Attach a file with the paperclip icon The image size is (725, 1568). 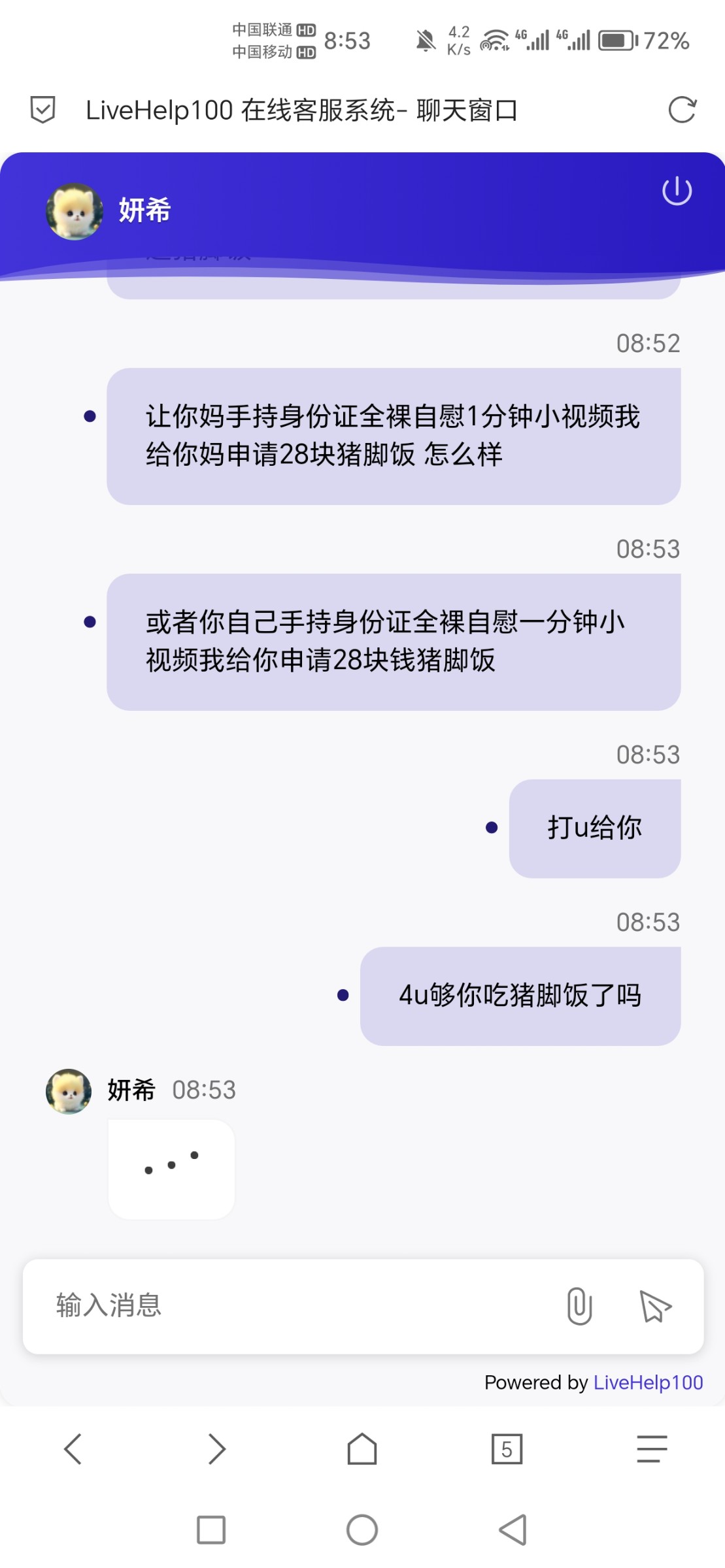coord(579,1306)
